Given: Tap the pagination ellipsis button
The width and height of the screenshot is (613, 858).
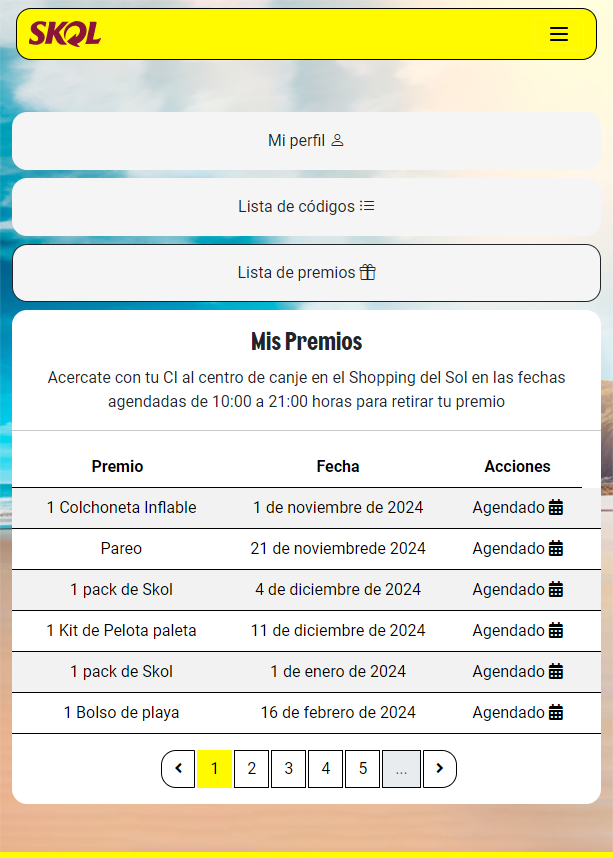Looking at the screenshot, I should click(x=401, y=769).
